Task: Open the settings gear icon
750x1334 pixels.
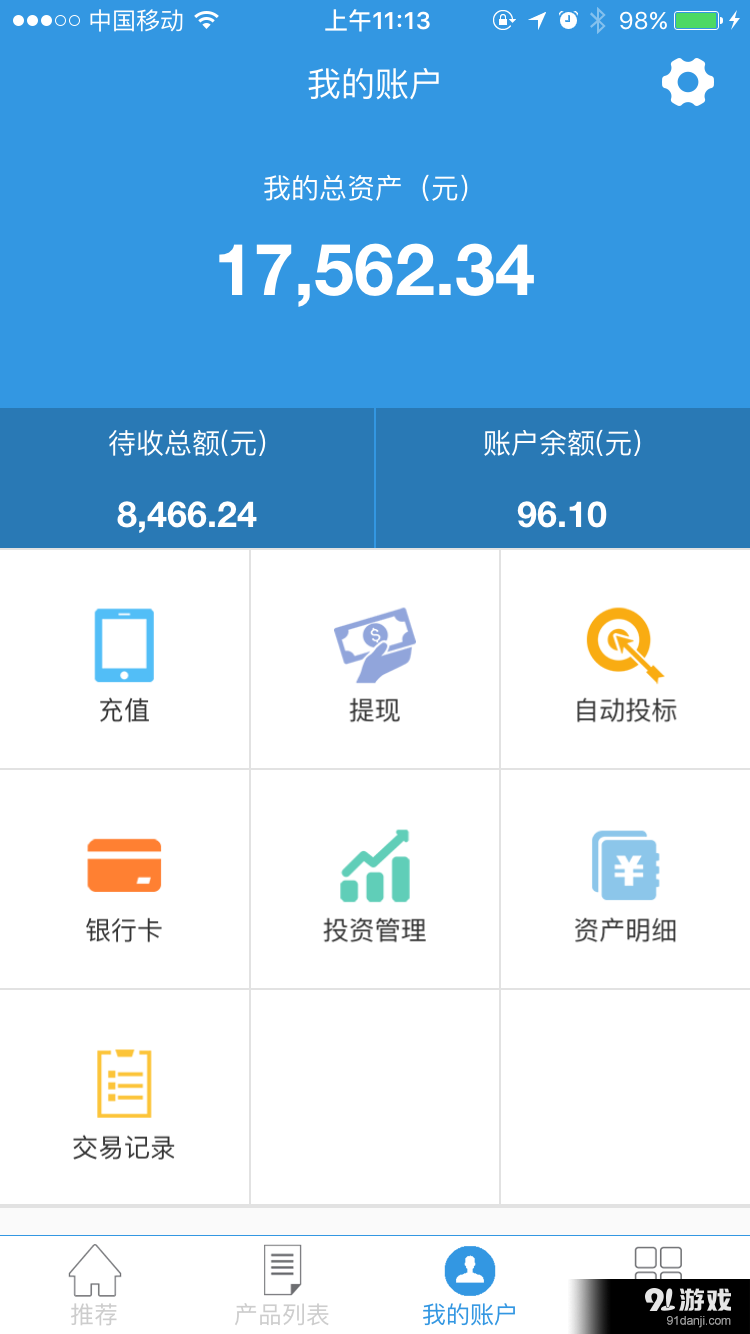Action: (687, 83)
